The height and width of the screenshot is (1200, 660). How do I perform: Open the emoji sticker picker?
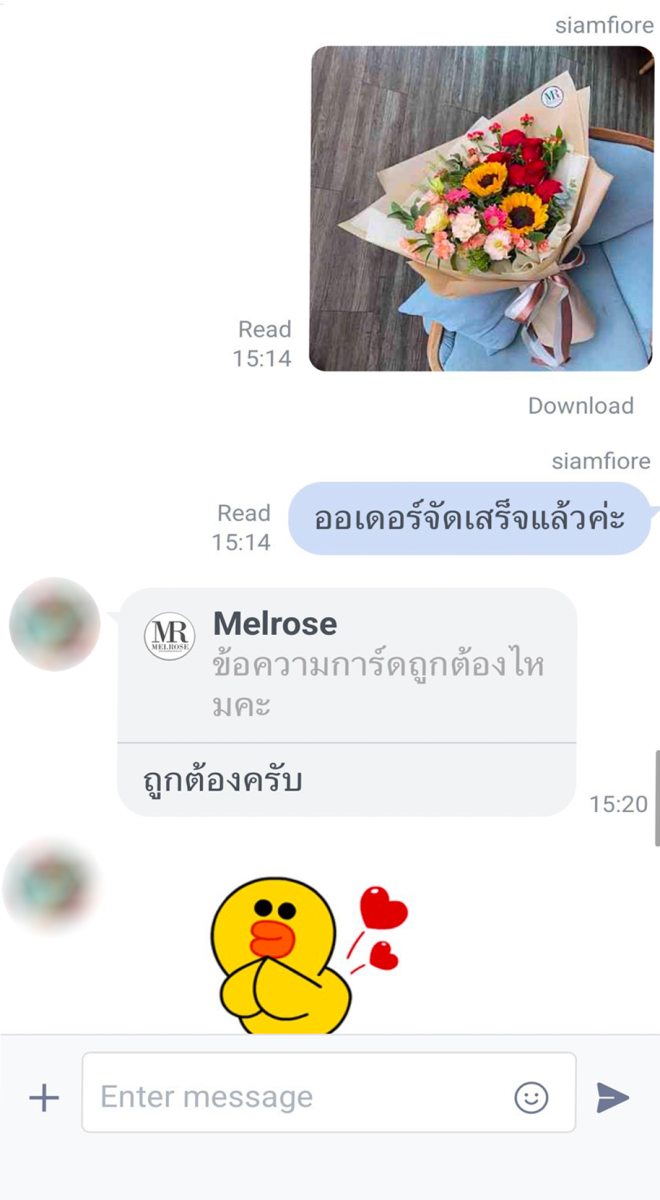coord(531,1097)
